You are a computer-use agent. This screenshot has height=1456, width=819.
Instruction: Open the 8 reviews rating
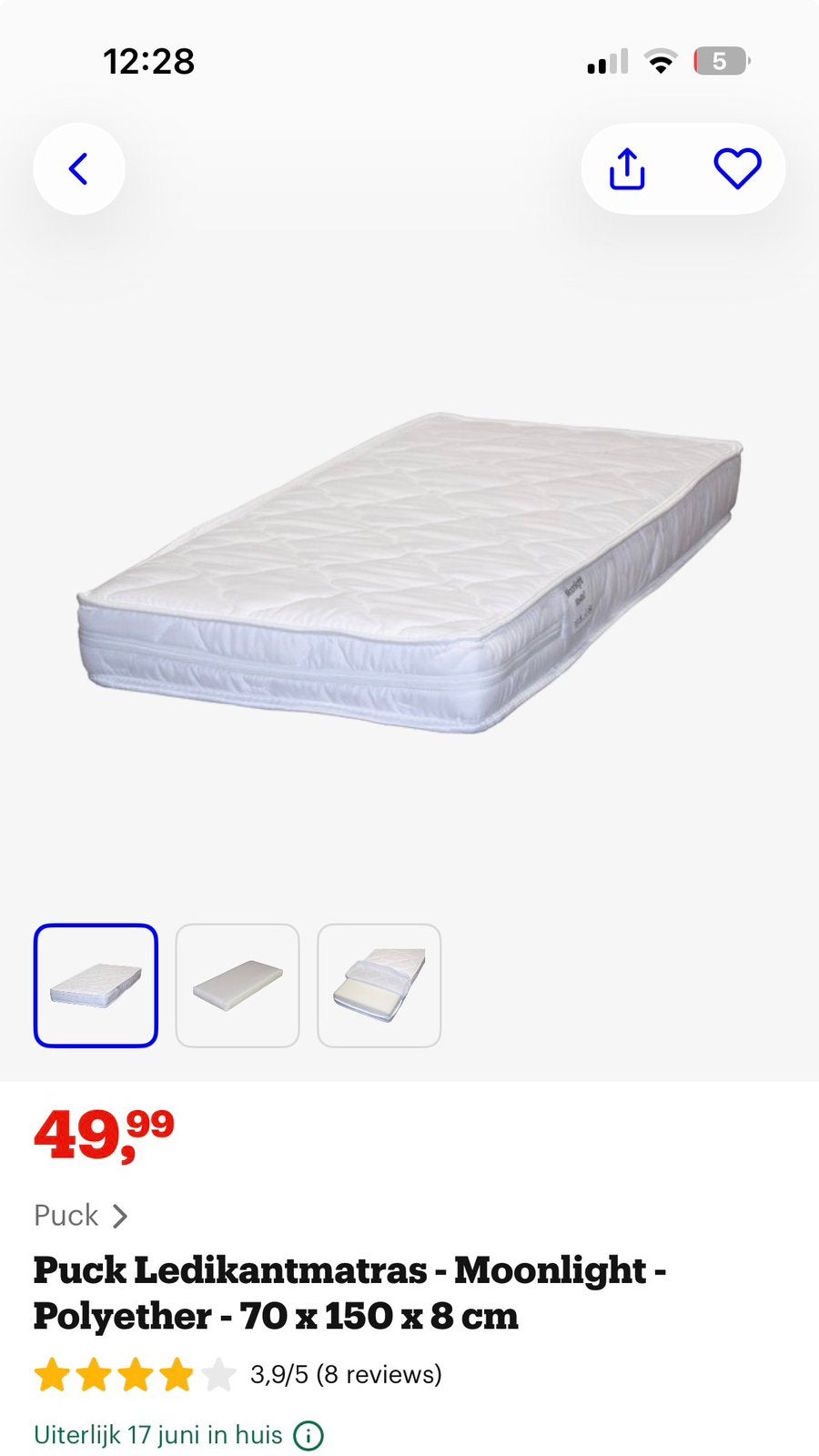pos(238,1374)
